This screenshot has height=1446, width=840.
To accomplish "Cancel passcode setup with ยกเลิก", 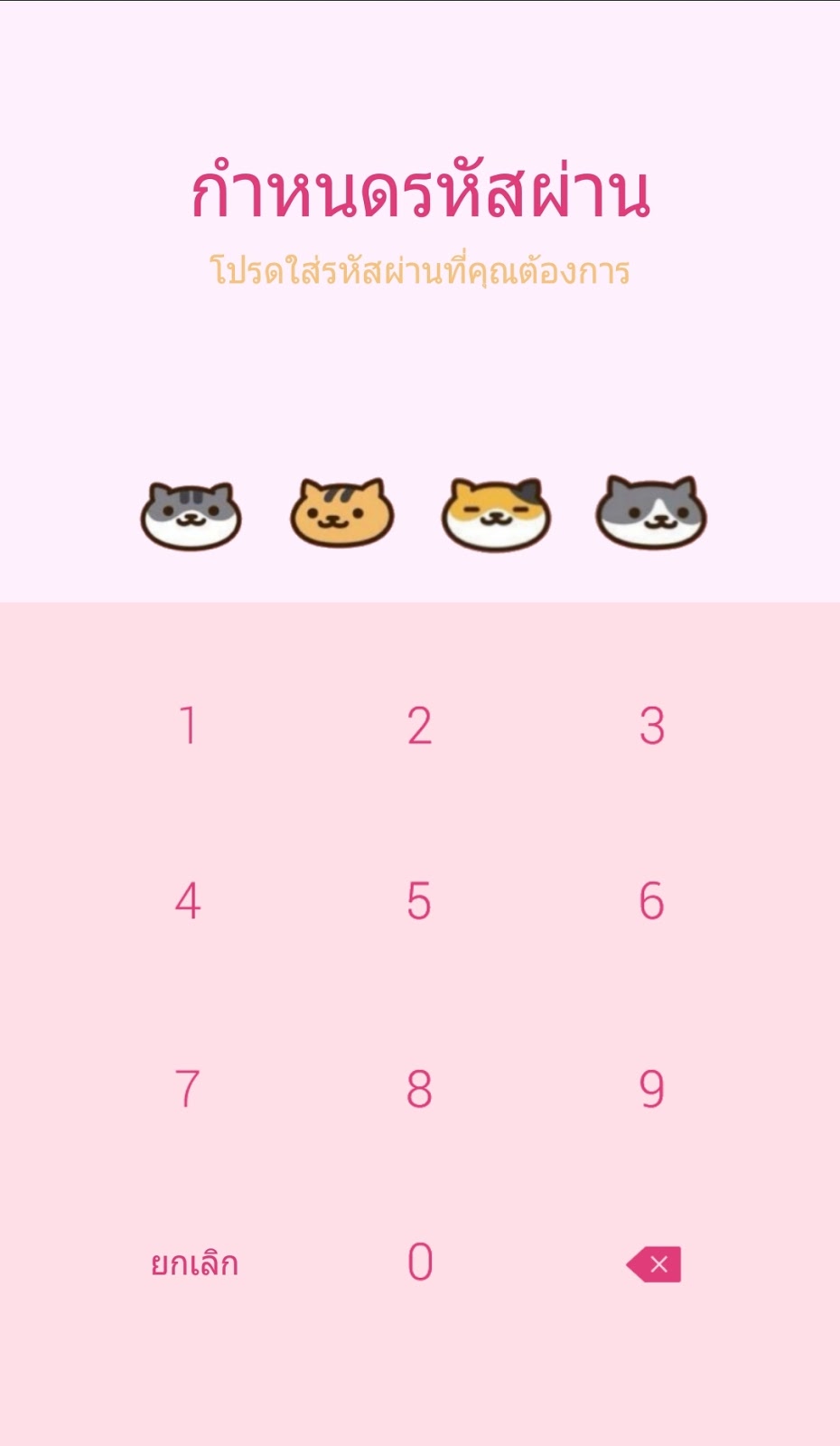I will [x=194, y=1263].
